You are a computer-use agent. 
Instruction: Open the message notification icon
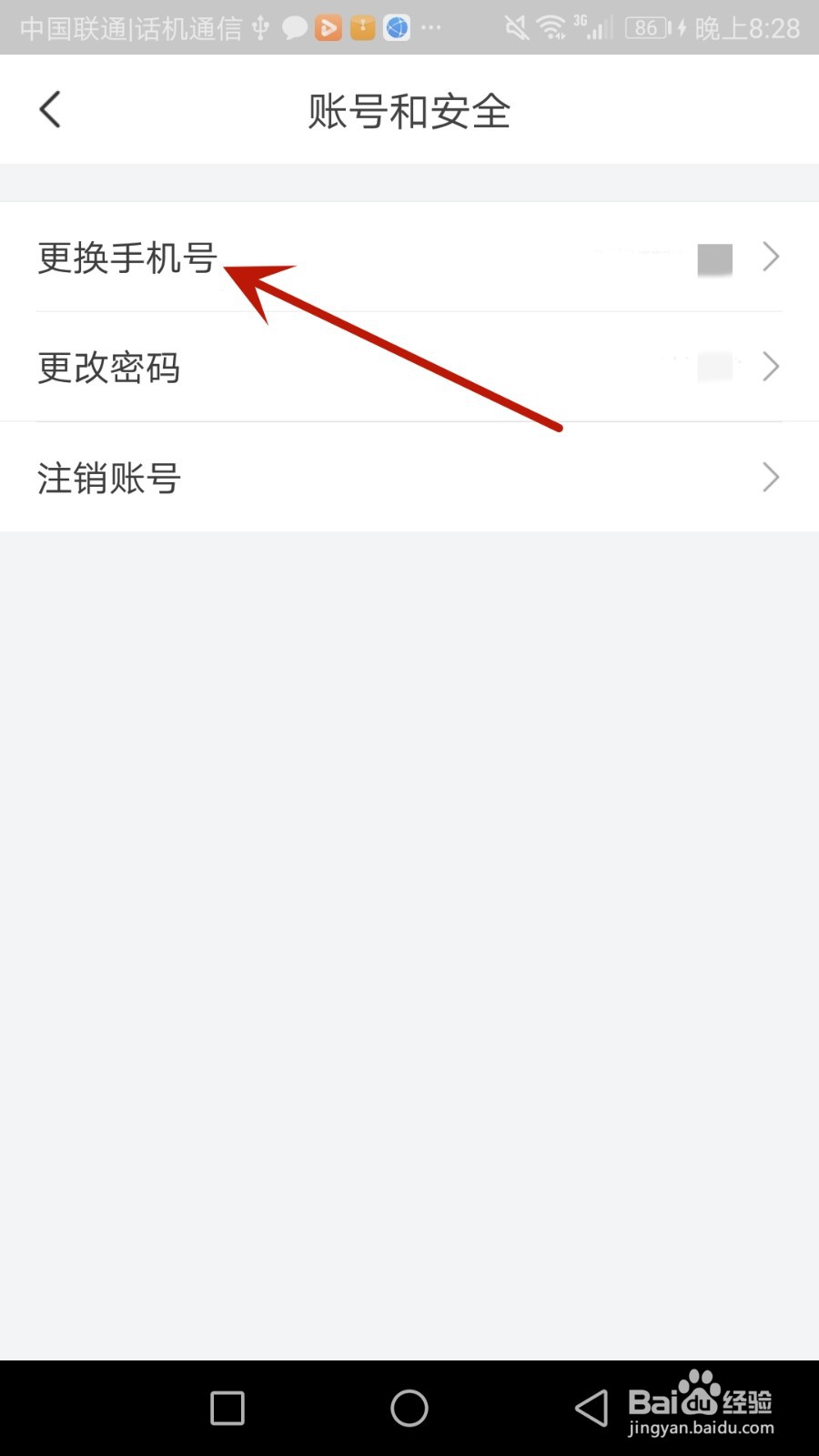295,27
